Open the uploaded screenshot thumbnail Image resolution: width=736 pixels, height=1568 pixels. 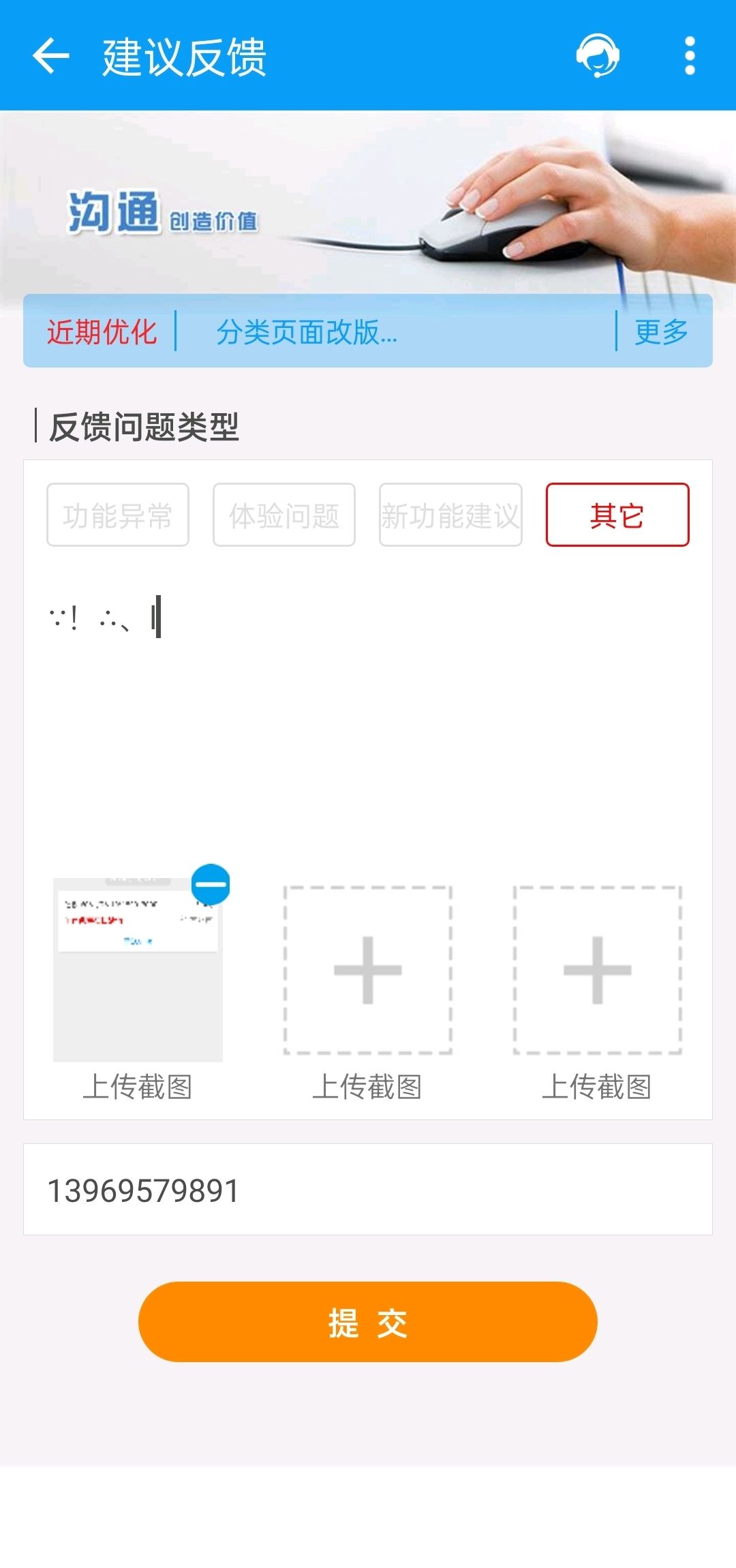[x=138, y=970]
